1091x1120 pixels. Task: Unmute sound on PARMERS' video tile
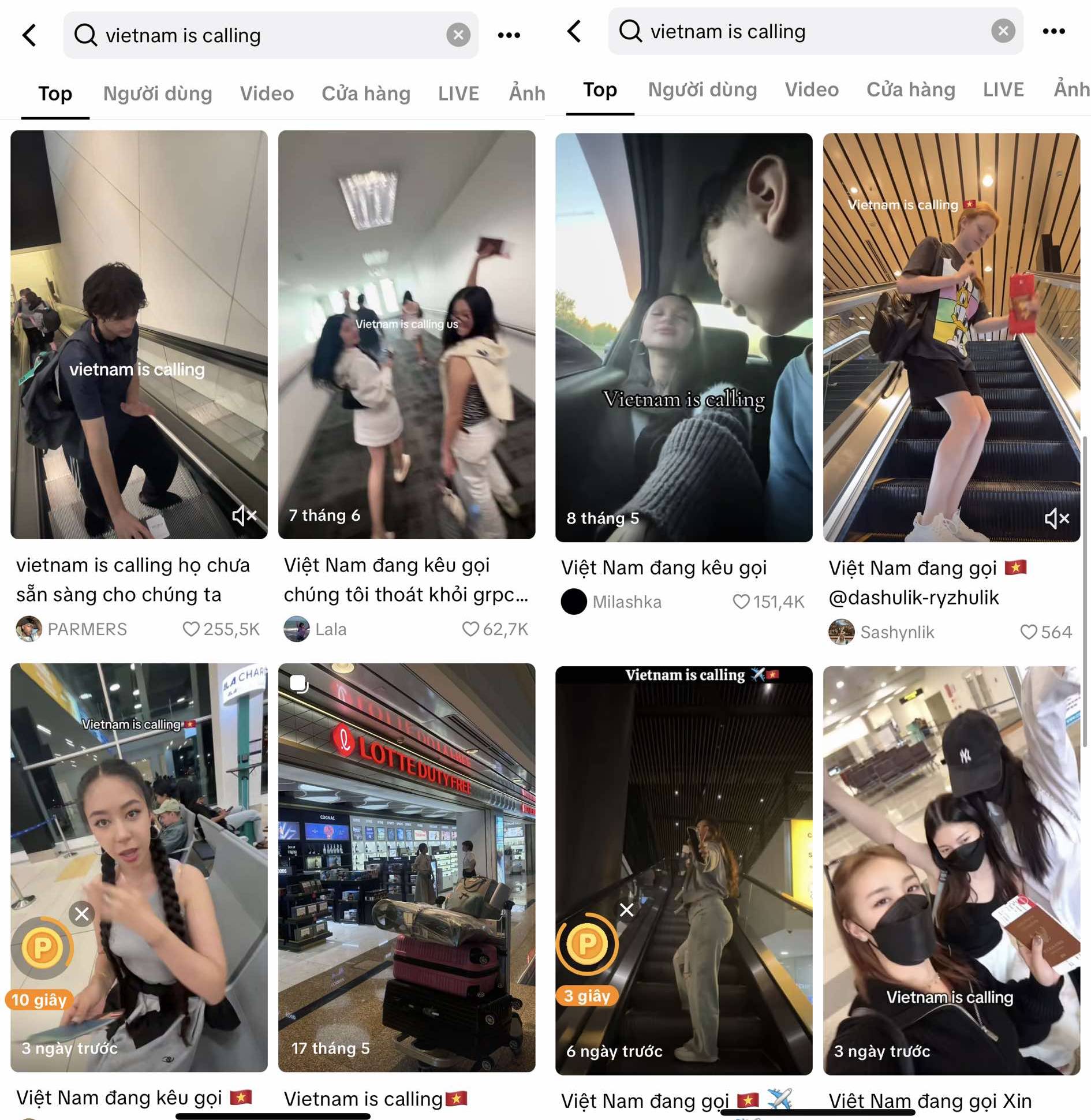[244, 515]
